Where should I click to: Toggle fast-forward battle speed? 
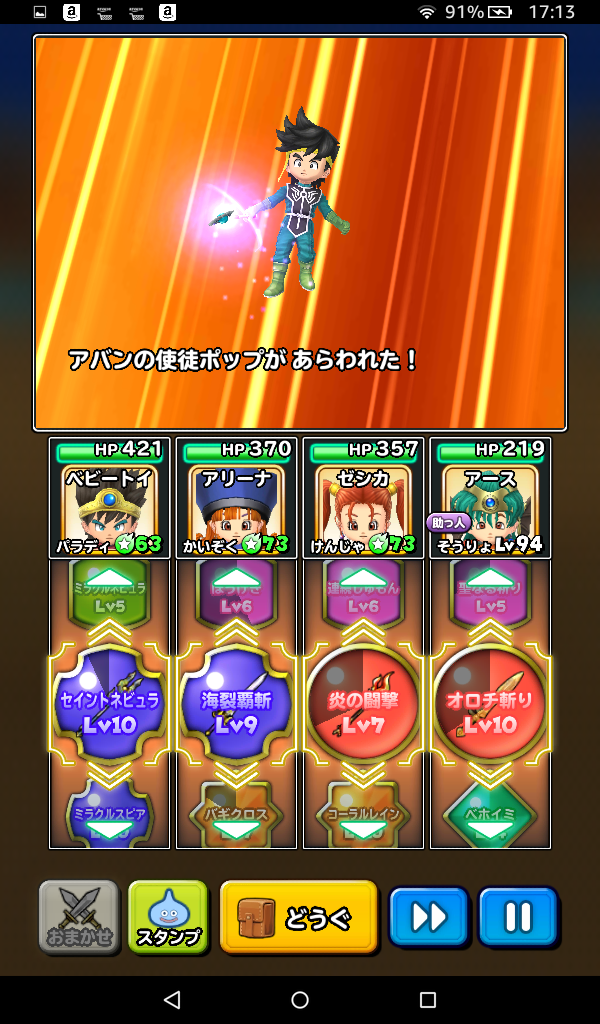coord(428,916)
